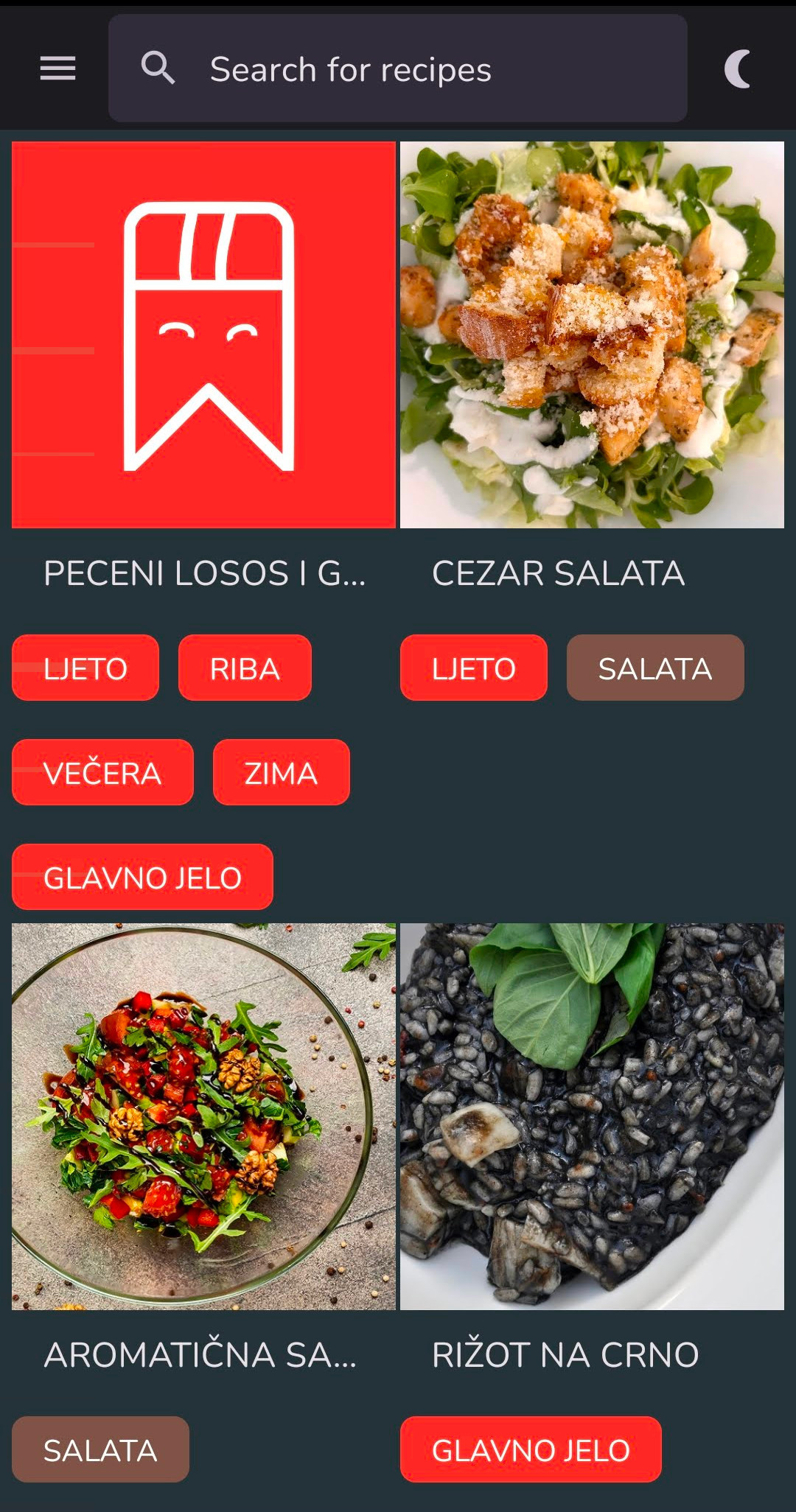796x1512 pixels.
Task: Select the RIBA tag
Action: (244, 668)
